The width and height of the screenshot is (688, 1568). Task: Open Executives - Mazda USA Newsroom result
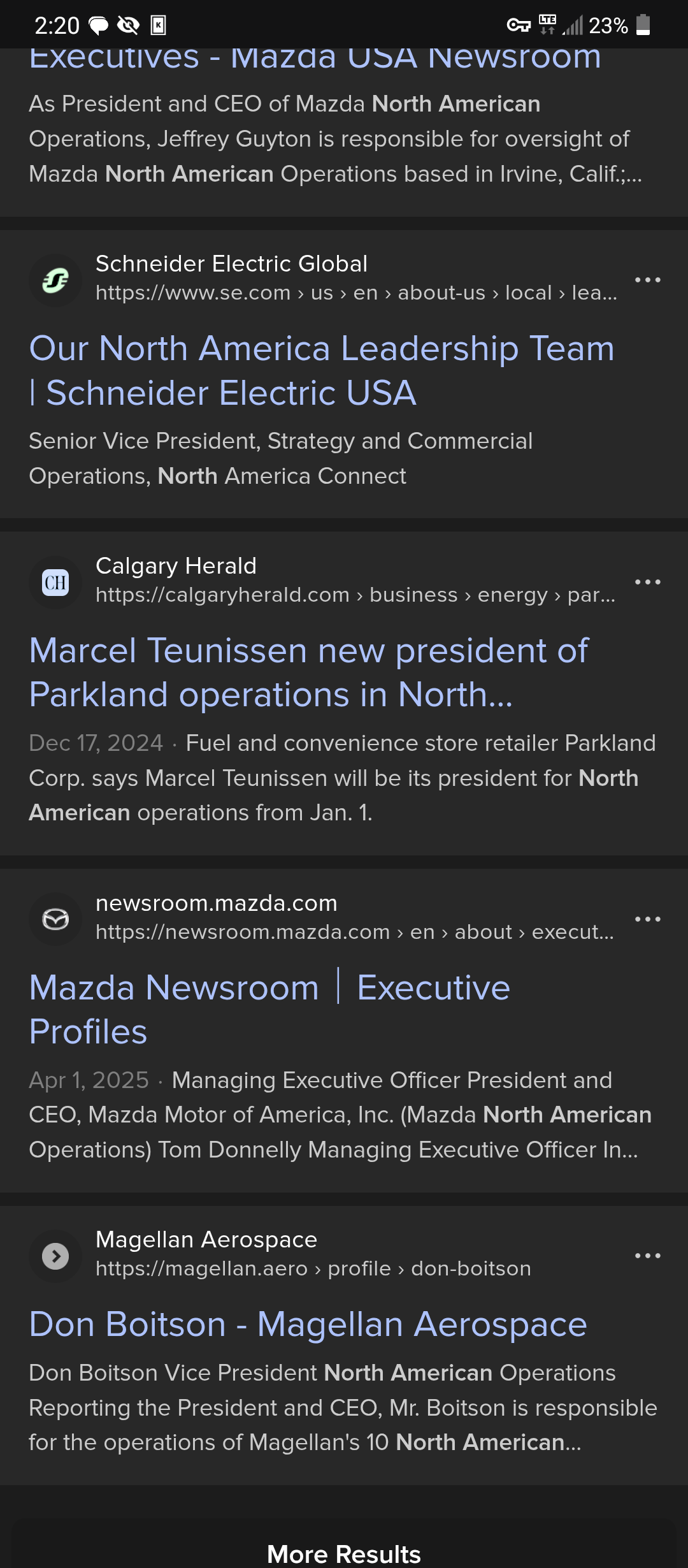(315, 59)
